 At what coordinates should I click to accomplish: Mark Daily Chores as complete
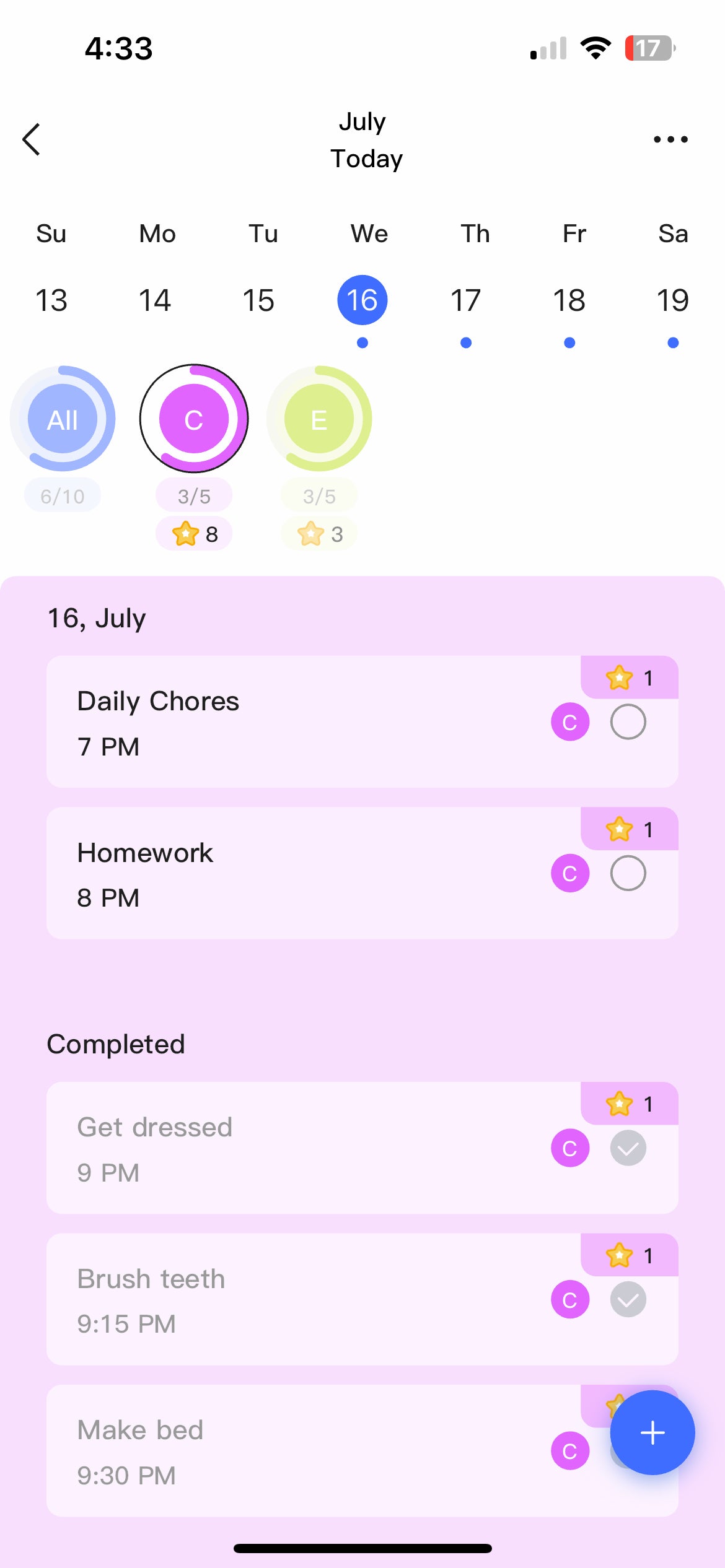pyautogui.click(x=628, y=721)
